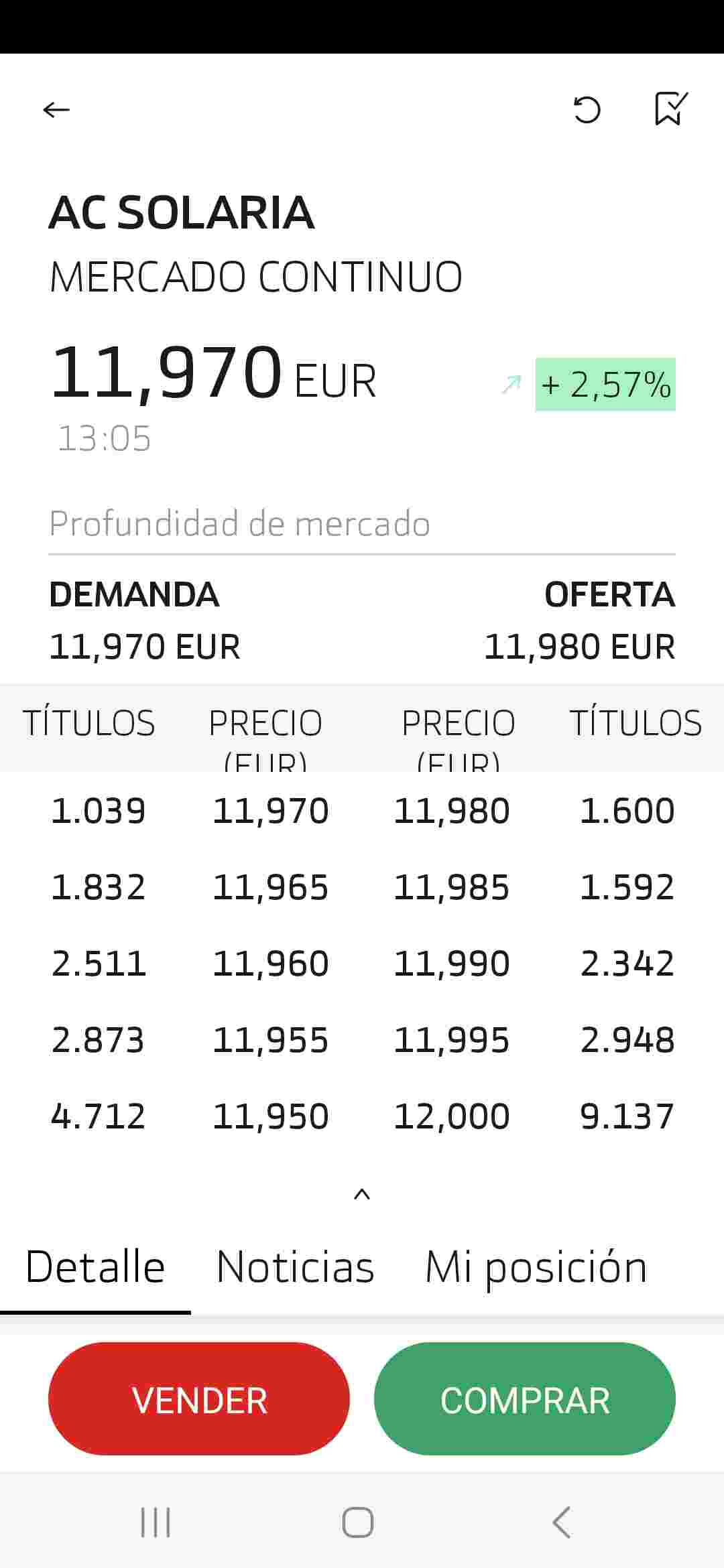Collapse the market depth table chevron
Screen dimensions: 724x1568
point(362,1195)
